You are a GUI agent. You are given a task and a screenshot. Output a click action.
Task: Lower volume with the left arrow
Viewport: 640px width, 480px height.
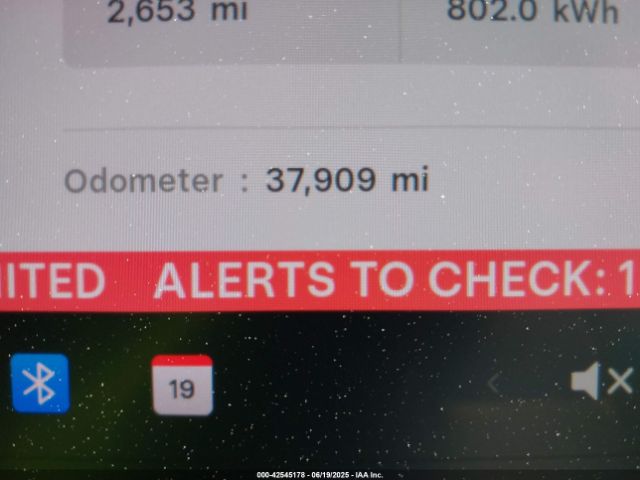tap(493, 382)
